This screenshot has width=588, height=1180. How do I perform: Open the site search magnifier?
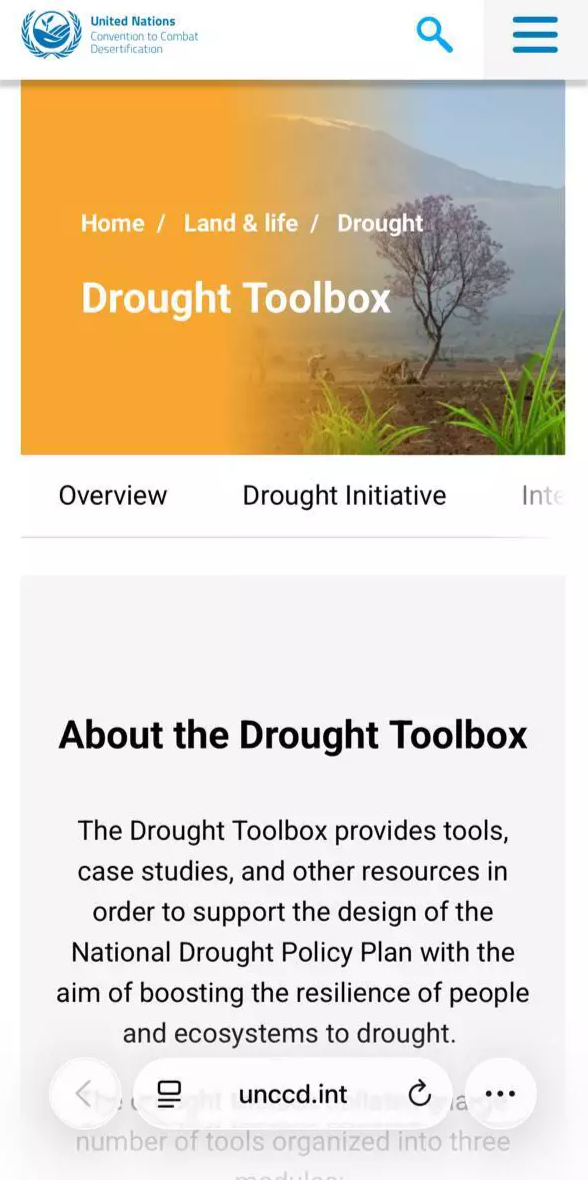click(434, 35)
